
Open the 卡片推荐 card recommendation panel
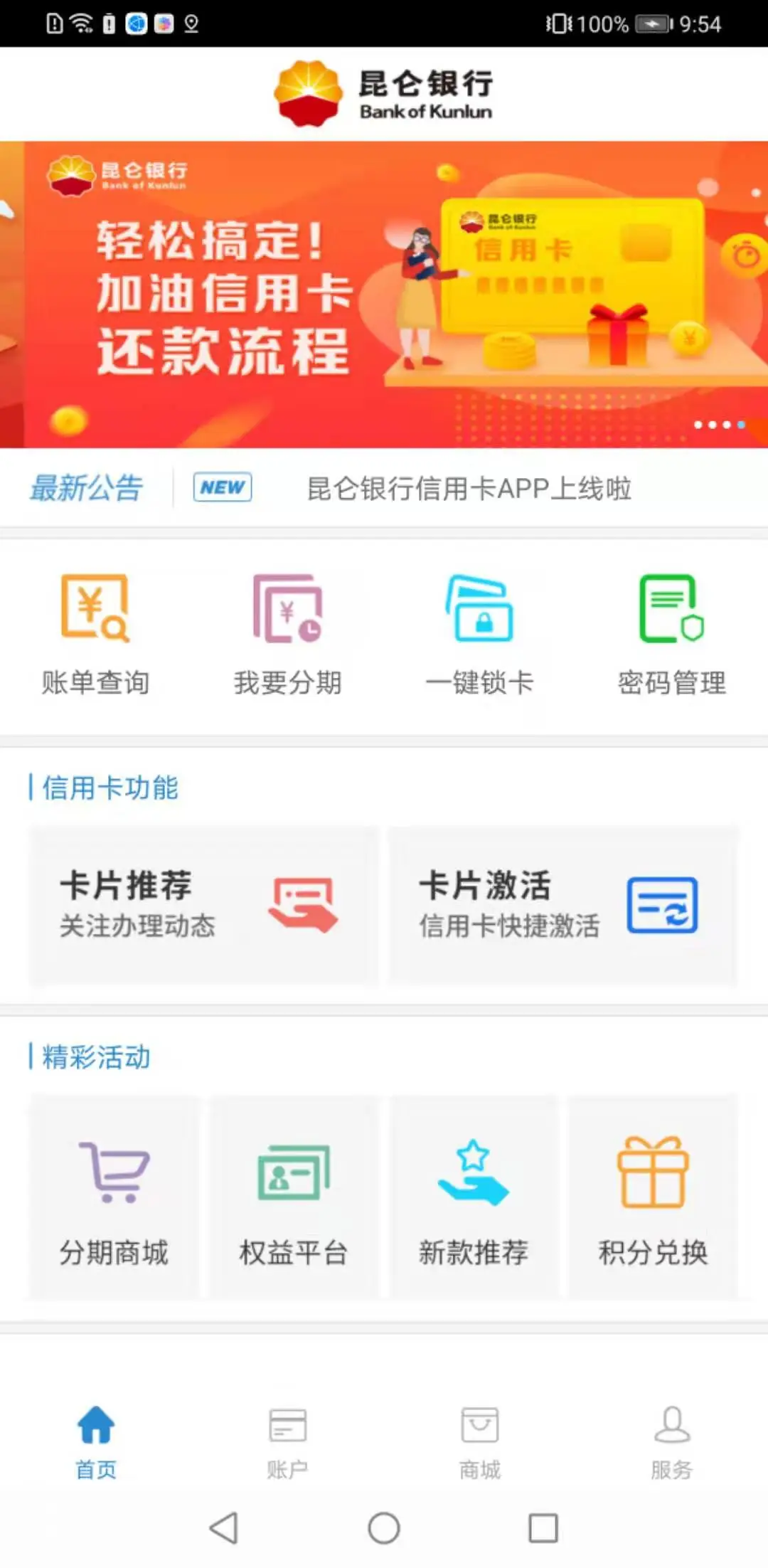click(x=204, y=905)
